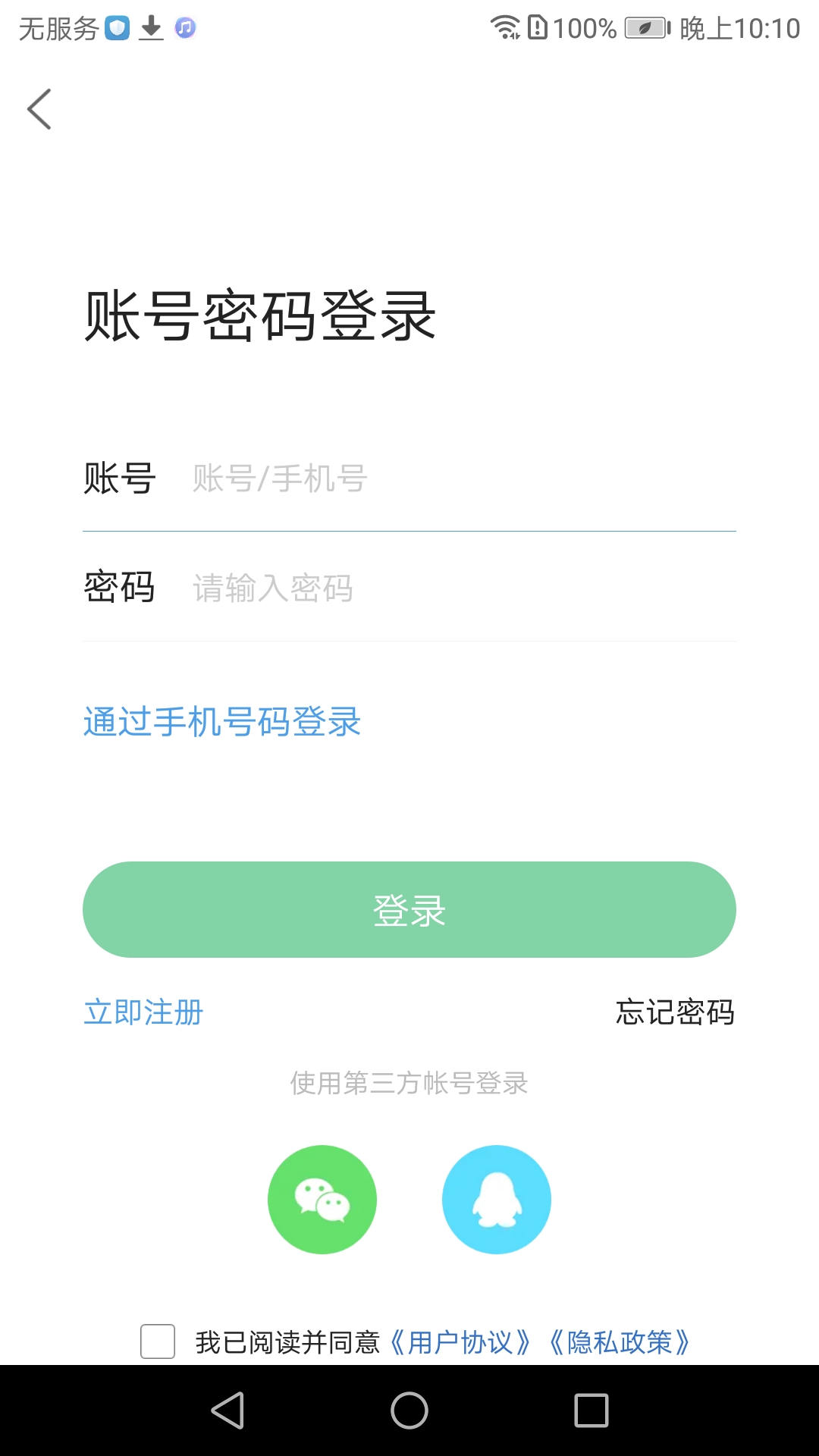Image resolution: width=819 pixels, height=1456 pixels.
Task: Tap the green 登录 button
Action: tap(409, 909)
